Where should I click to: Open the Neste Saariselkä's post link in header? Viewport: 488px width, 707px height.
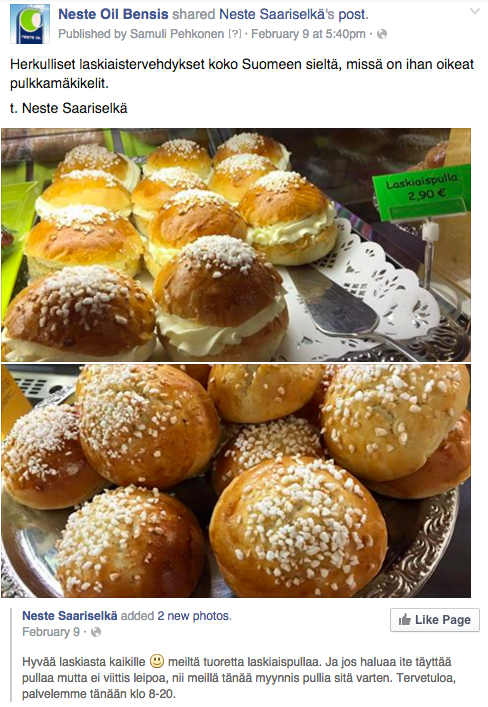tap(294, 14)
